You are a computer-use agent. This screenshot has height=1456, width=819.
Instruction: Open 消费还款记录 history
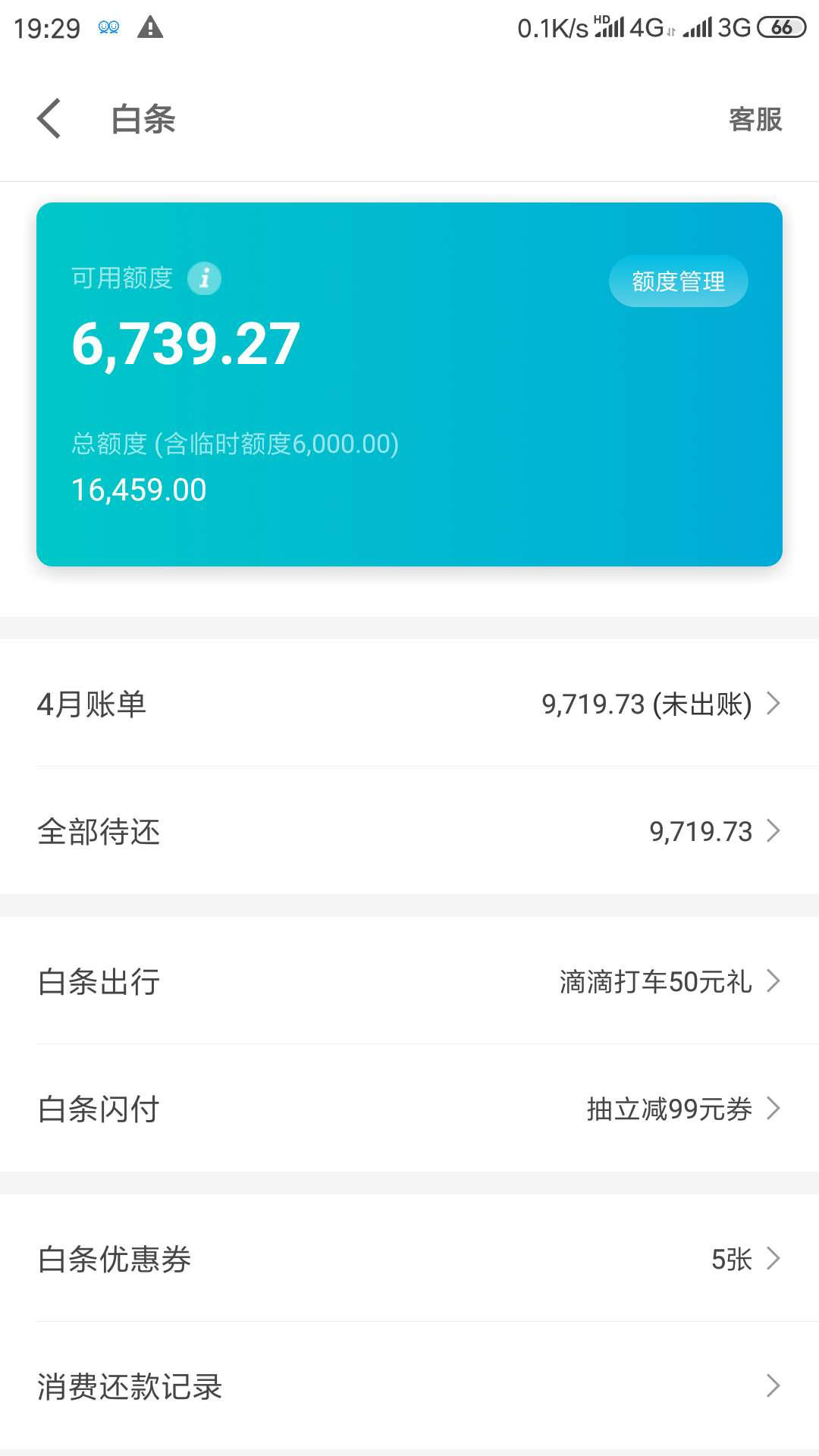[409, 1385]
